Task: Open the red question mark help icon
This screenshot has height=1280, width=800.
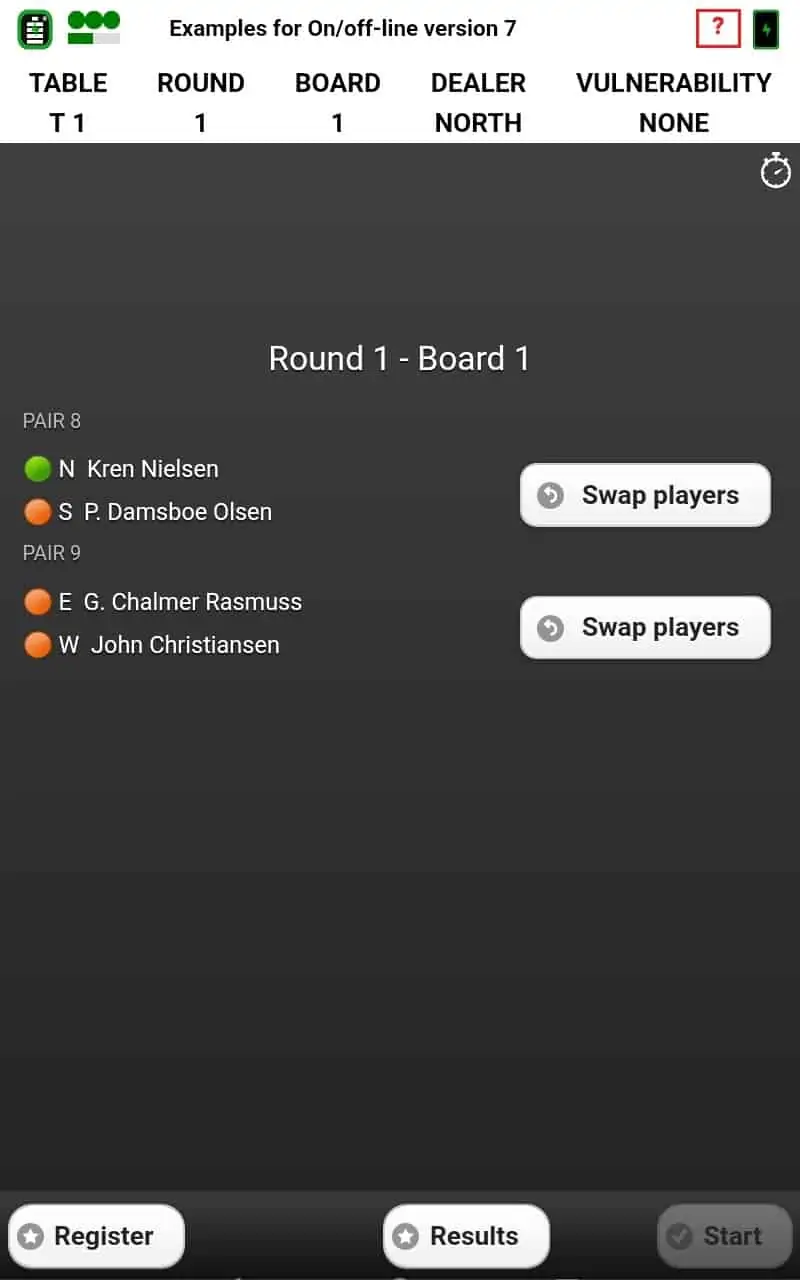Action: click(x=717, y=29)
